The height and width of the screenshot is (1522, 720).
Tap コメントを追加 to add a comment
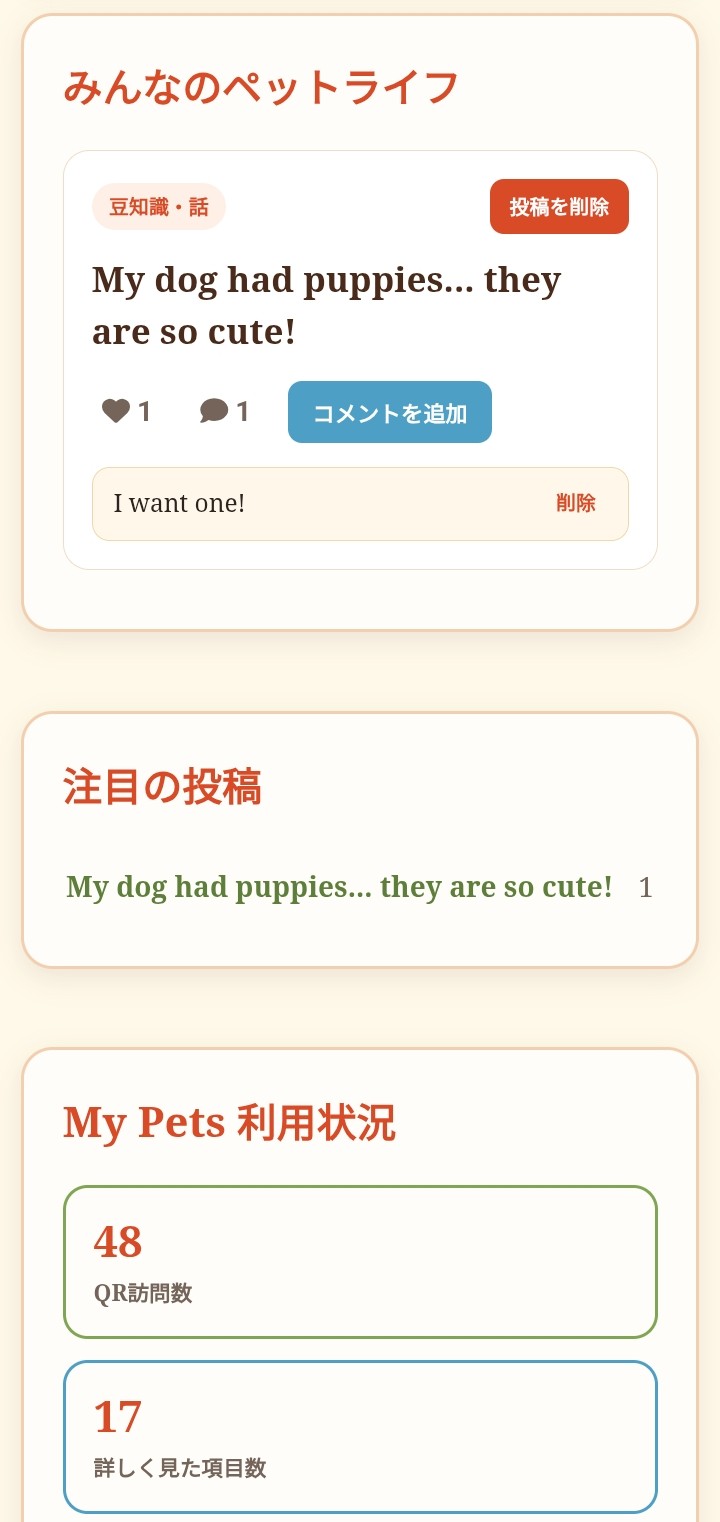pos(390,412)
